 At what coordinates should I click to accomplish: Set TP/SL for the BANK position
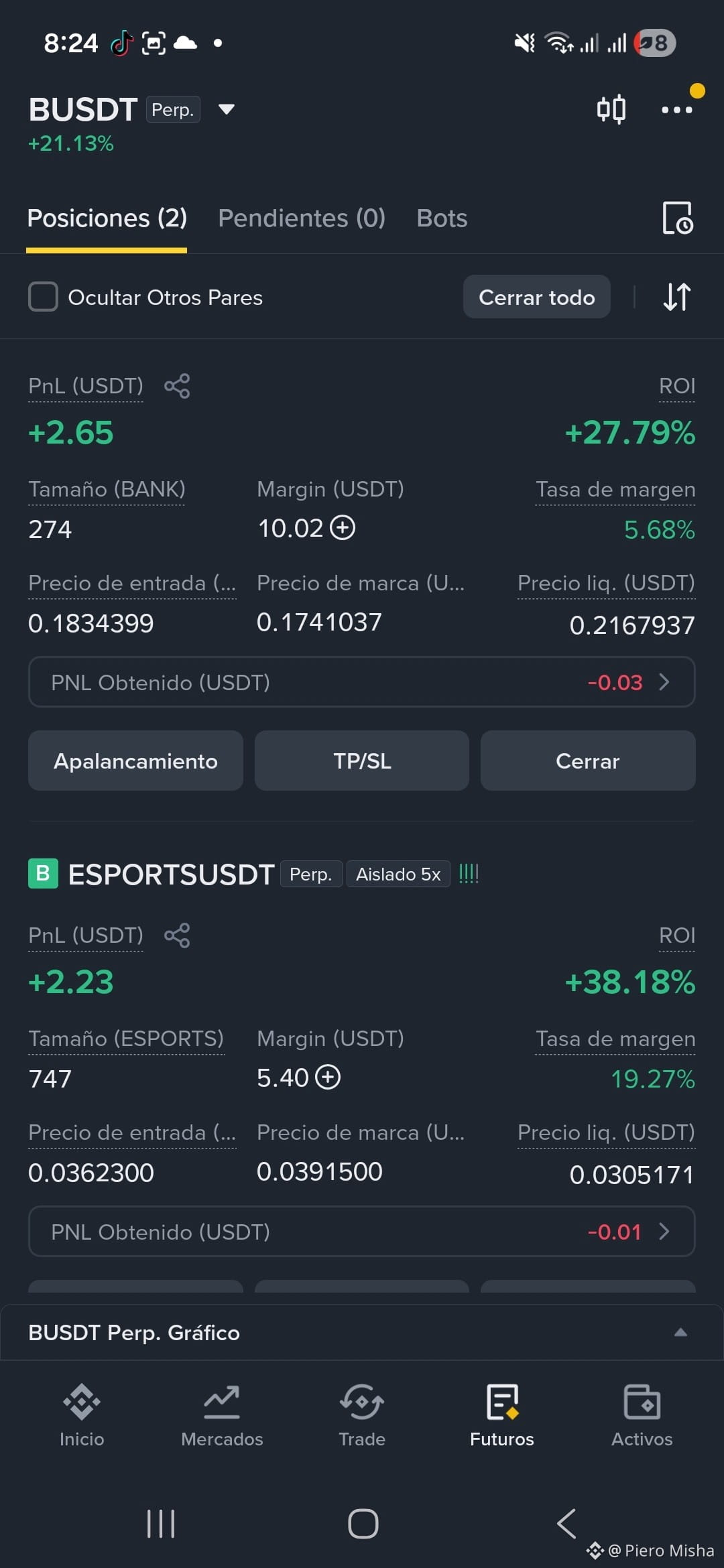[362, 761]
